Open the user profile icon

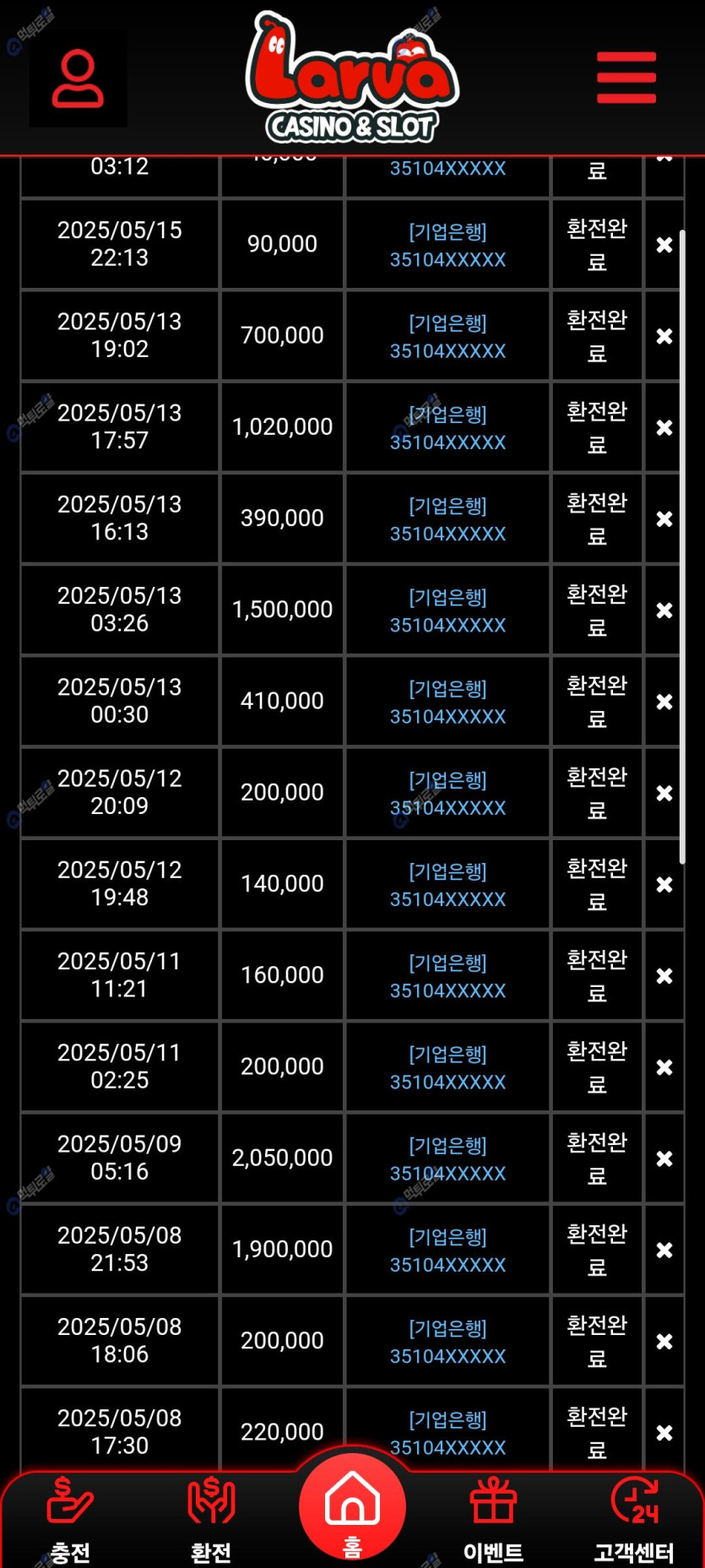(x=78, y=79)
